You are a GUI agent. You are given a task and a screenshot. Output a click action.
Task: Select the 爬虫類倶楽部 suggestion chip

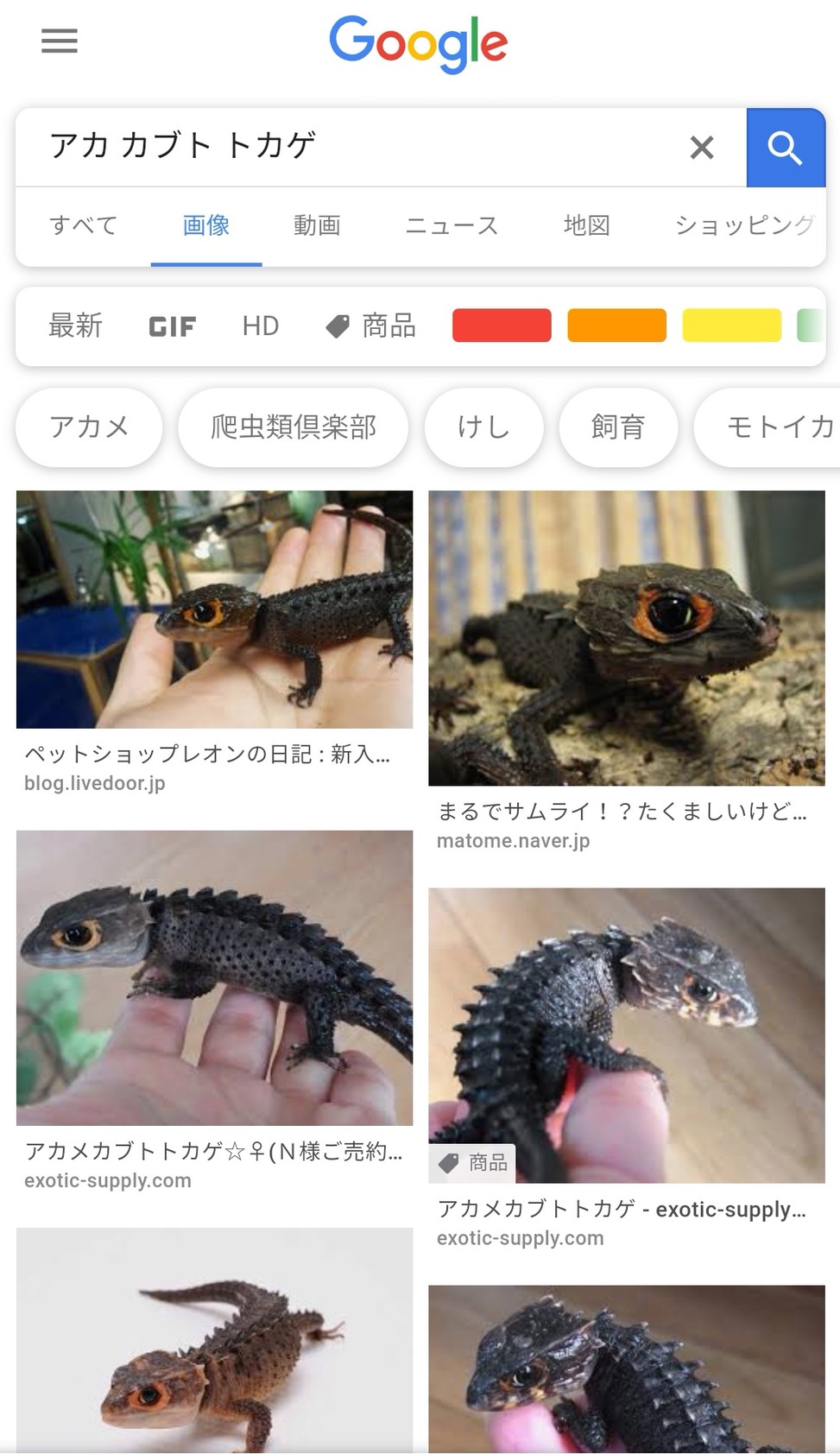[294, 427]
